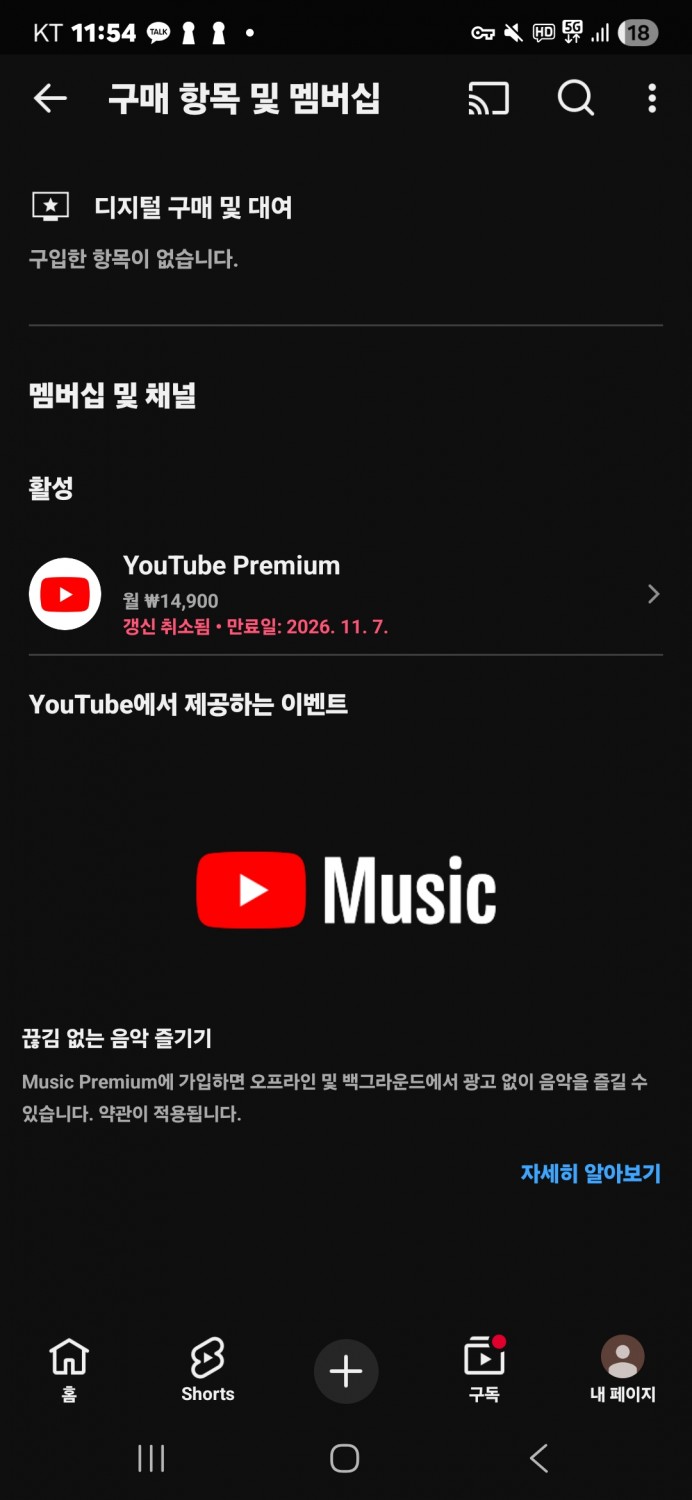
Task: Open the search icon
Action: tap(575, 98)
